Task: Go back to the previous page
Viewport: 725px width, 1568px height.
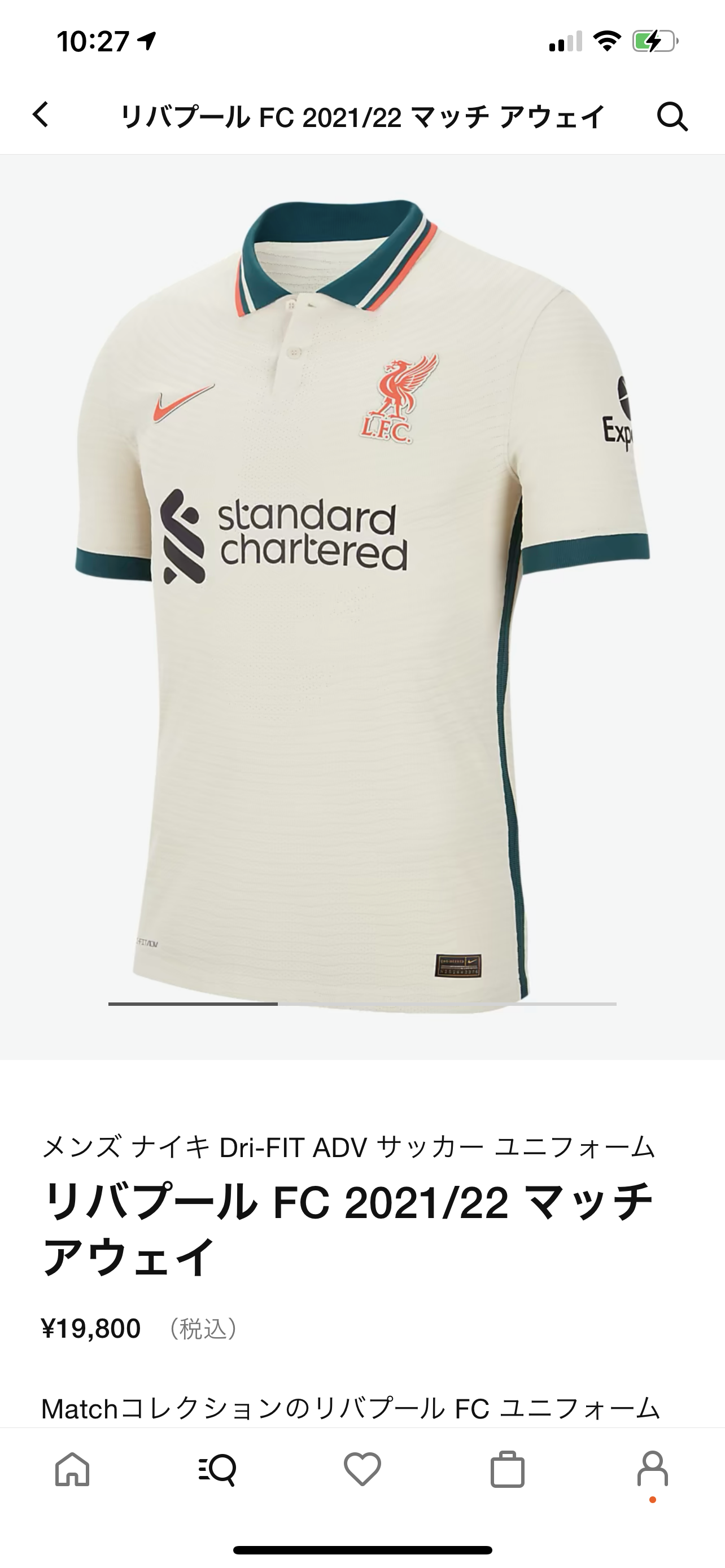Action: pyautogui.click(x=41, y=115)
